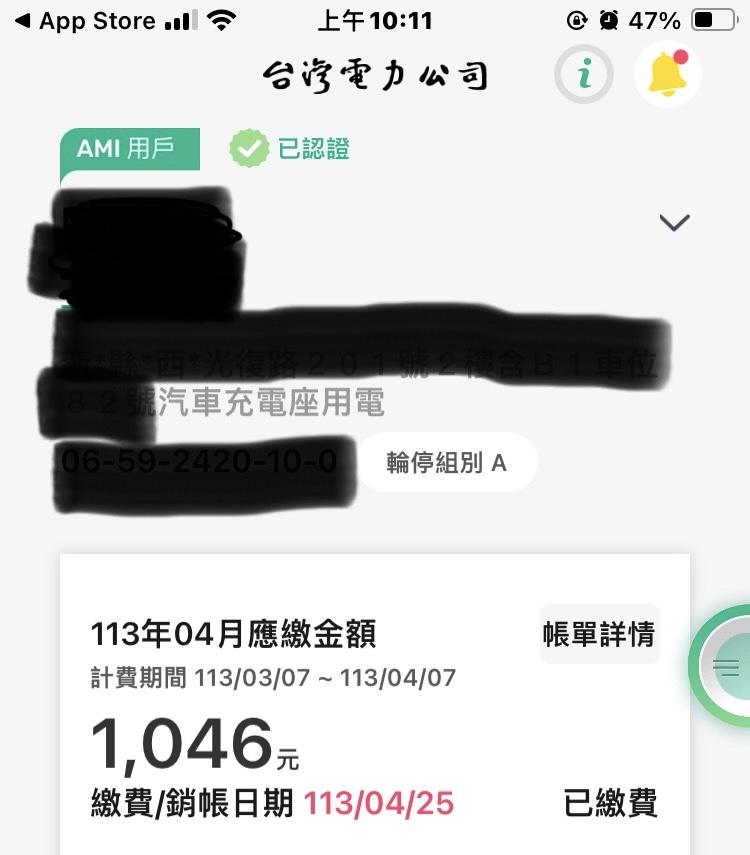Open the notifications bell
Image resolution: width=750 pixels, height=855 pixels.
(x=667, y=74)
